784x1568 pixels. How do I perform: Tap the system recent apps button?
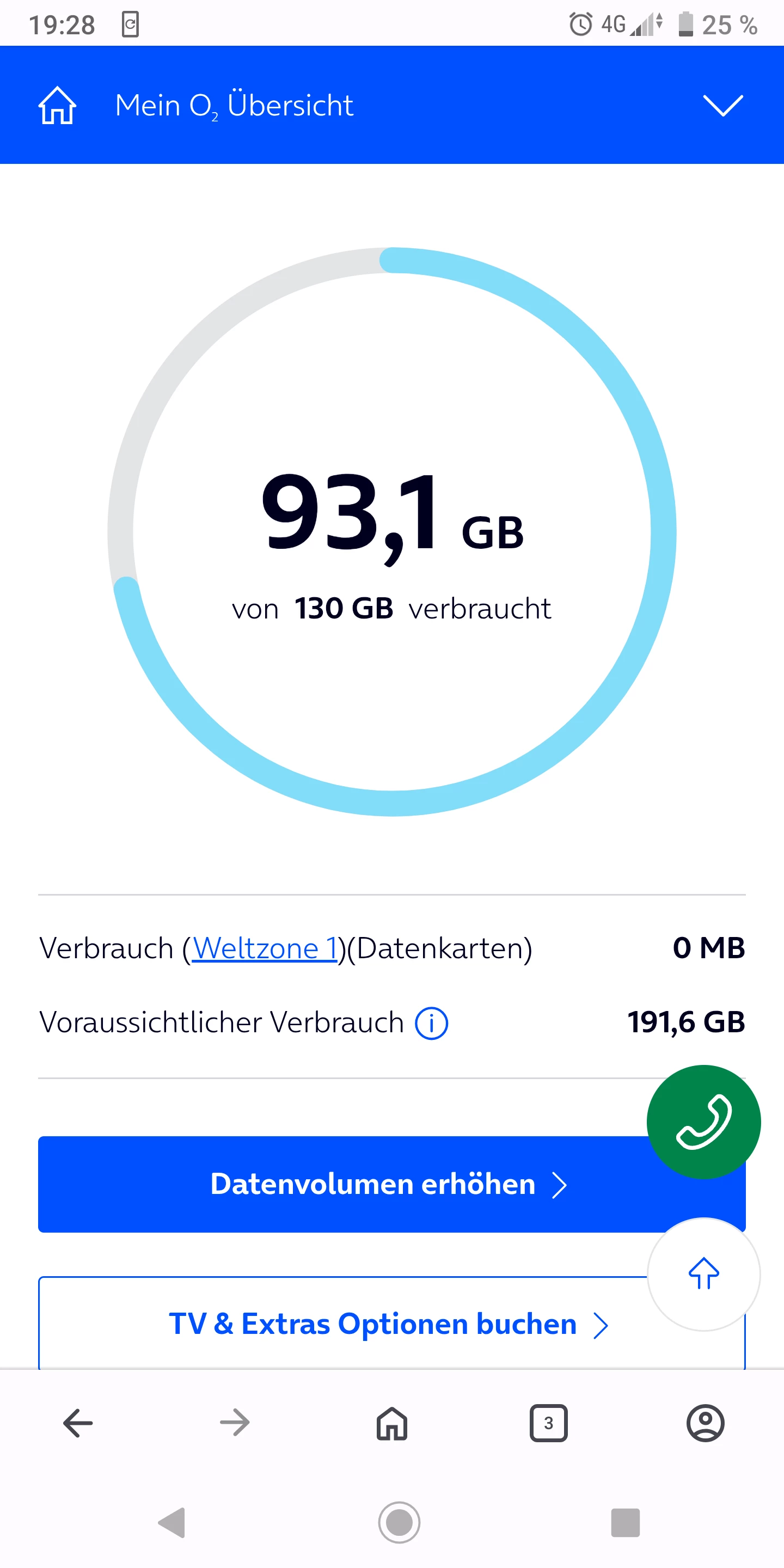[625, 1523]
